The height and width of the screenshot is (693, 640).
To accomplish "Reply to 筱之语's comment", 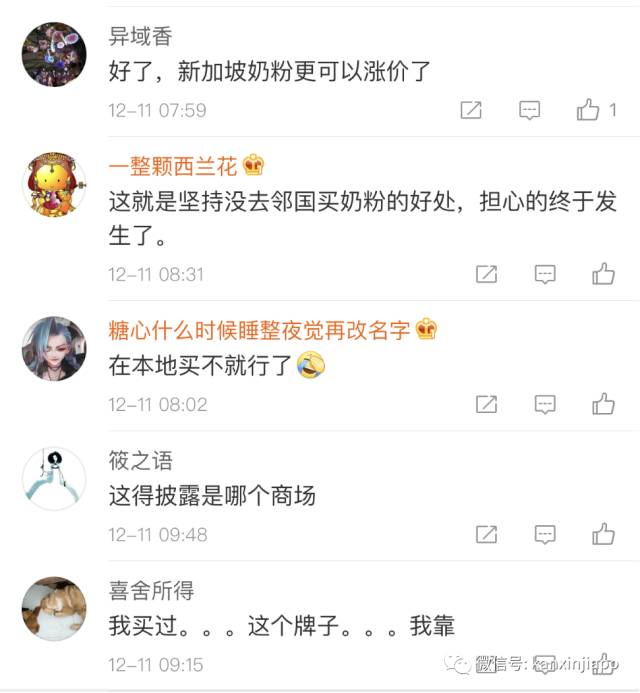I will point(545,534).
